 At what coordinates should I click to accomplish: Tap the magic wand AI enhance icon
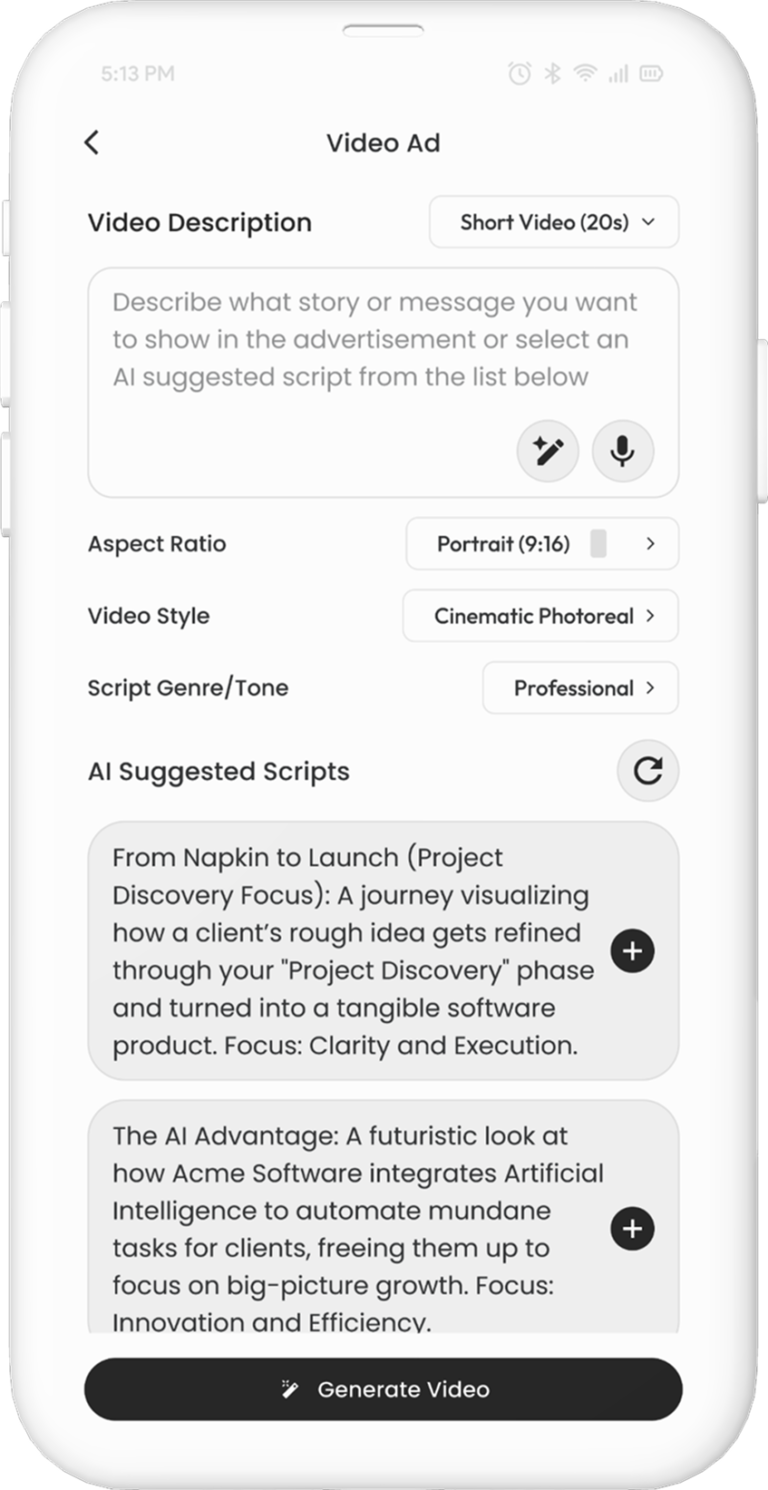coord(547,451)
